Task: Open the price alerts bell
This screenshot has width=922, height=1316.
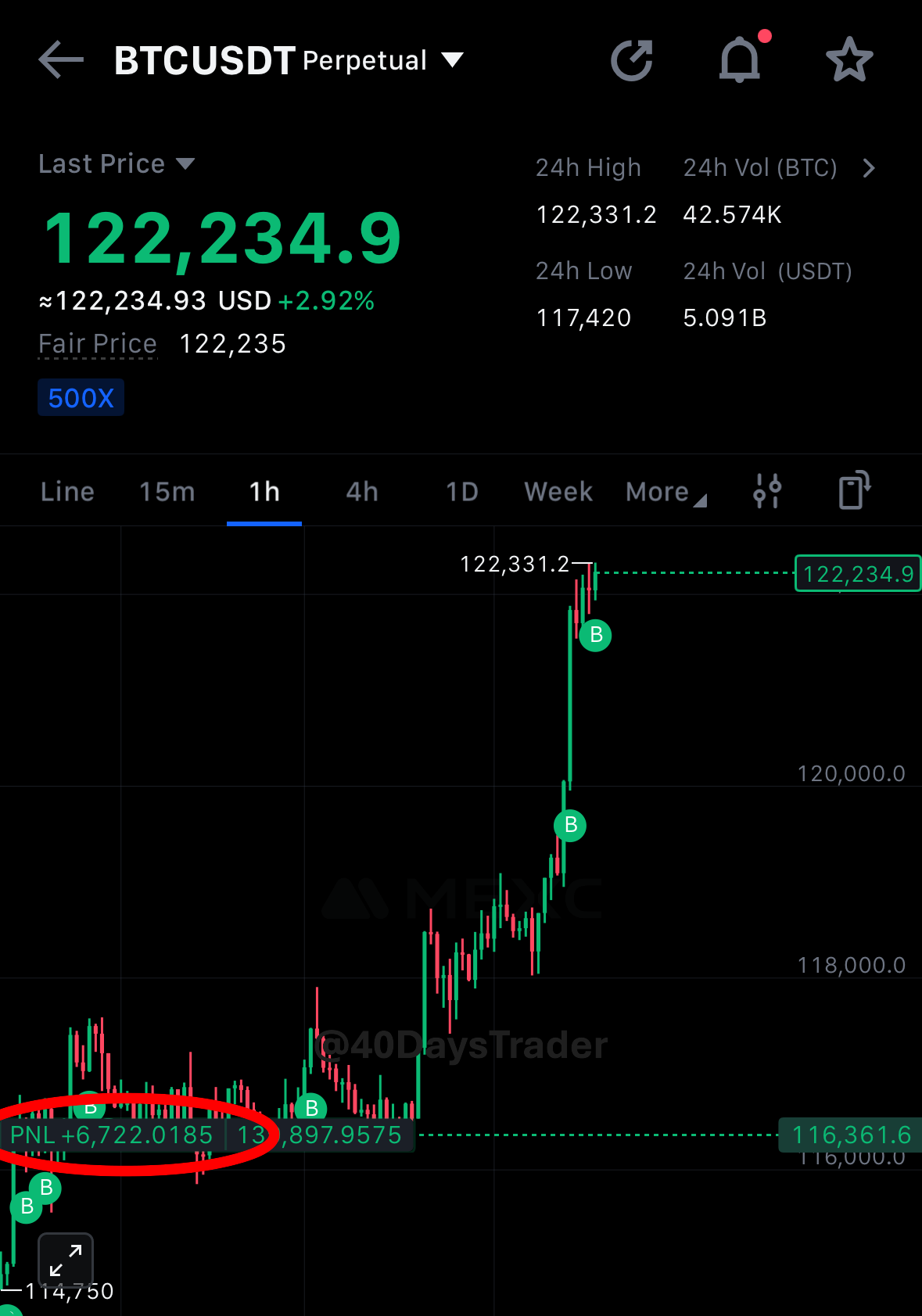Action: point(740,60)
